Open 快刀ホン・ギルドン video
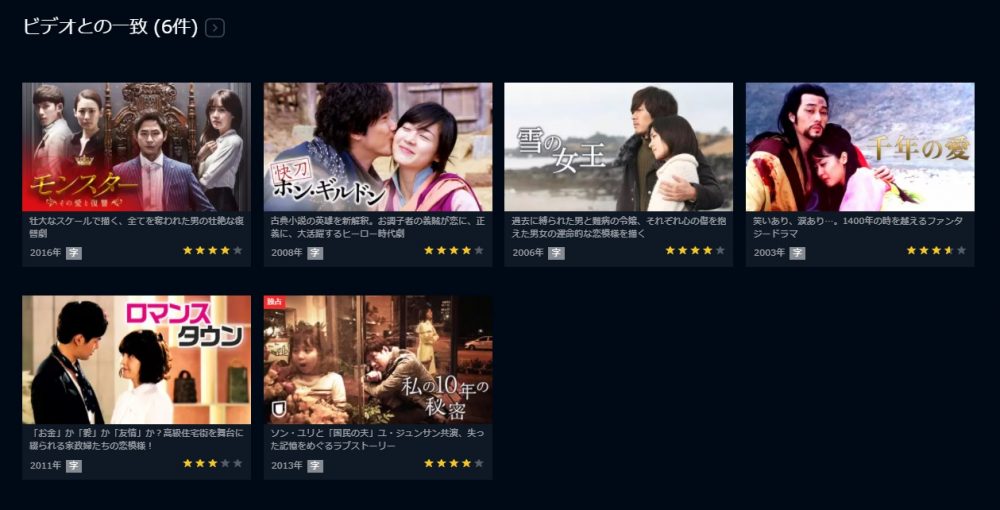 pyautogui.click(x=377, y=147)
